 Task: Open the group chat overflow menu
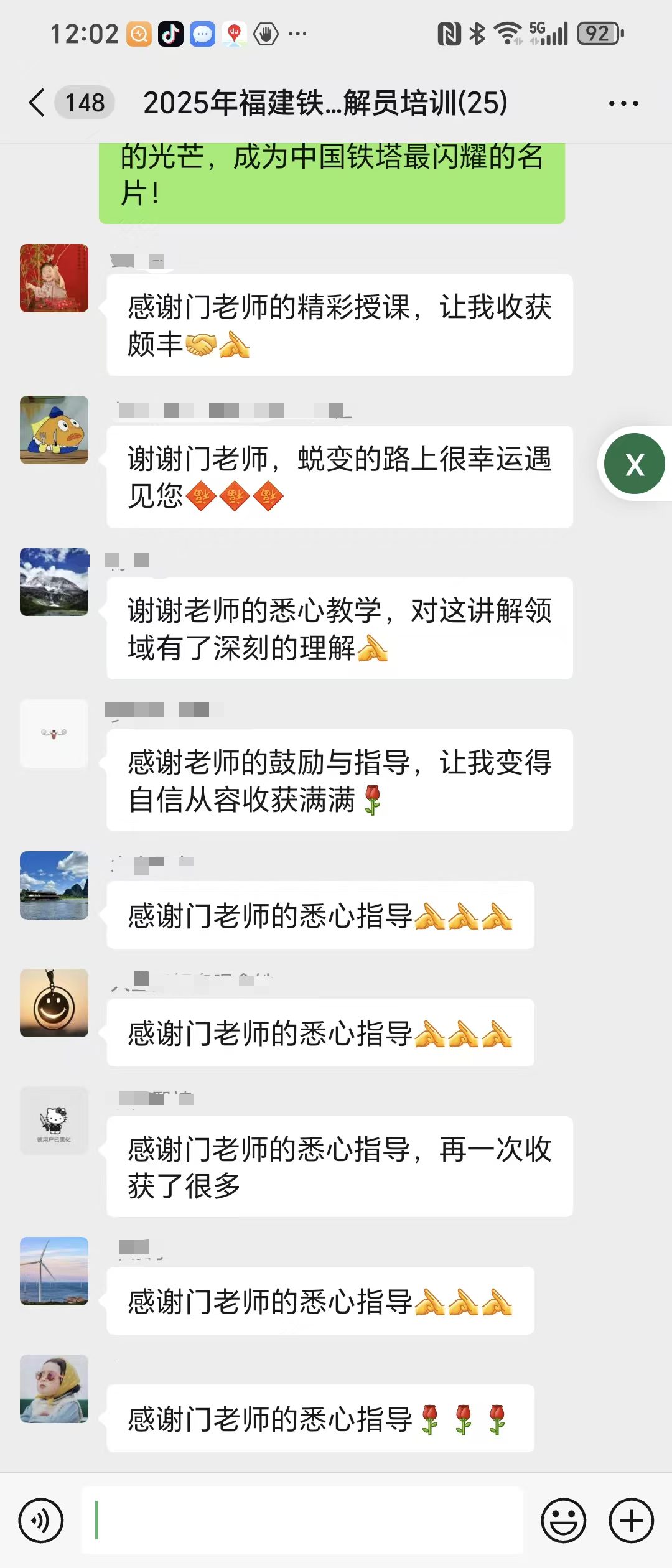[x=623, y=104]
